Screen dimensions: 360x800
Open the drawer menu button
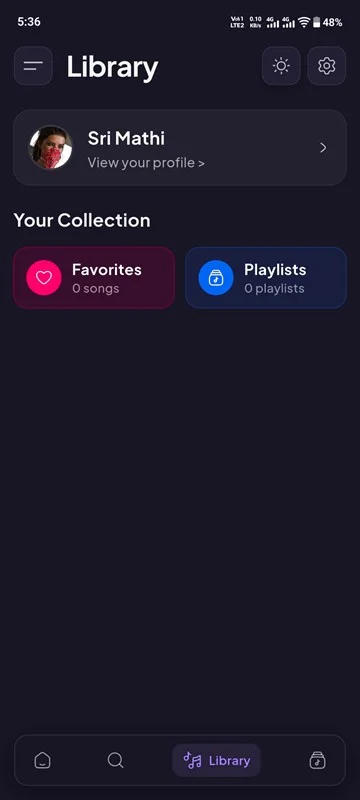[x=33, y=66]
